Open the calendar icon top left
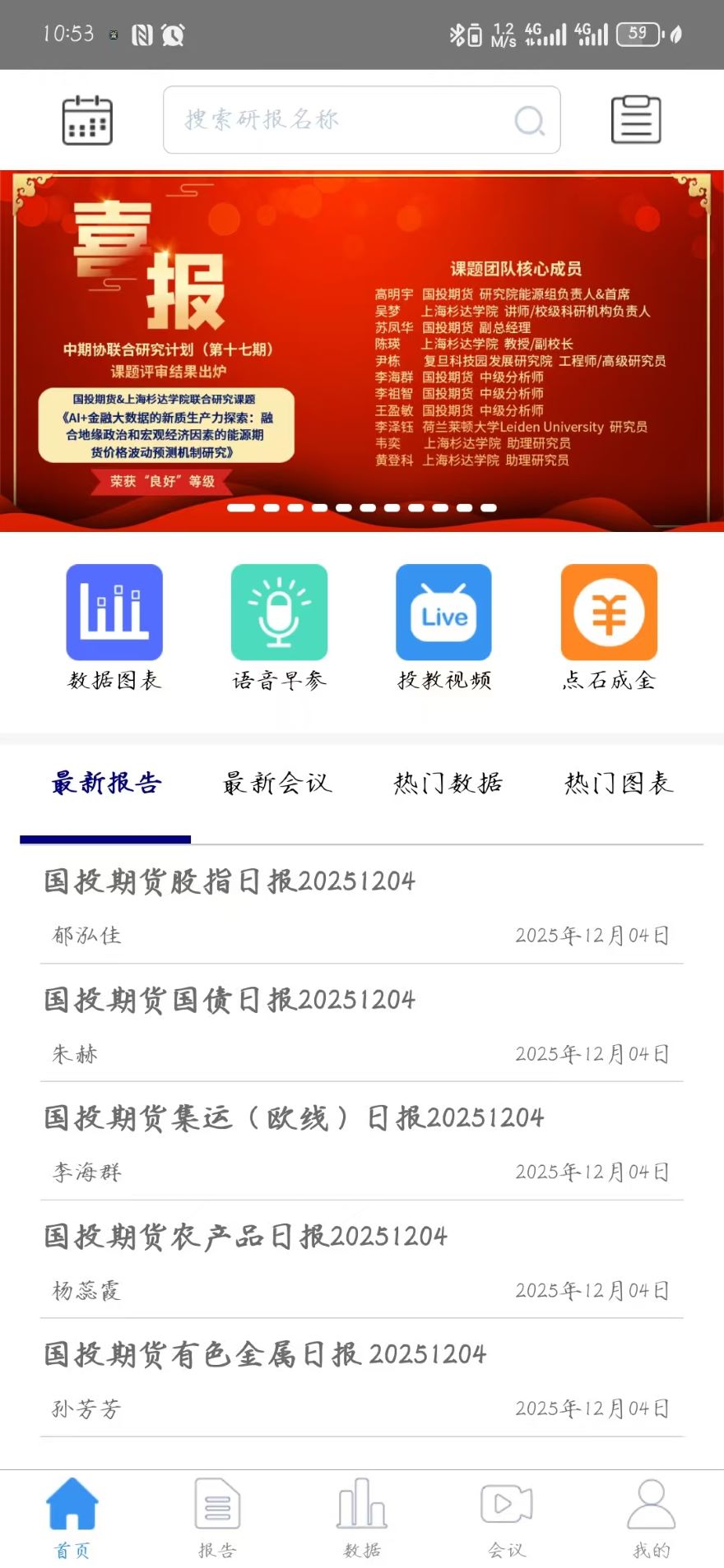 (86, 119)
